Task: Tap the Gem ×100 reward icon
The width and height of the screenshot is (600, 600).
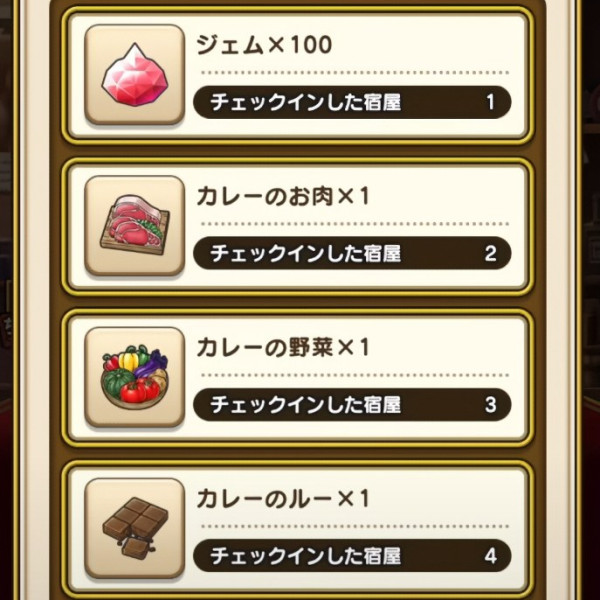Action: pos(135,75)
